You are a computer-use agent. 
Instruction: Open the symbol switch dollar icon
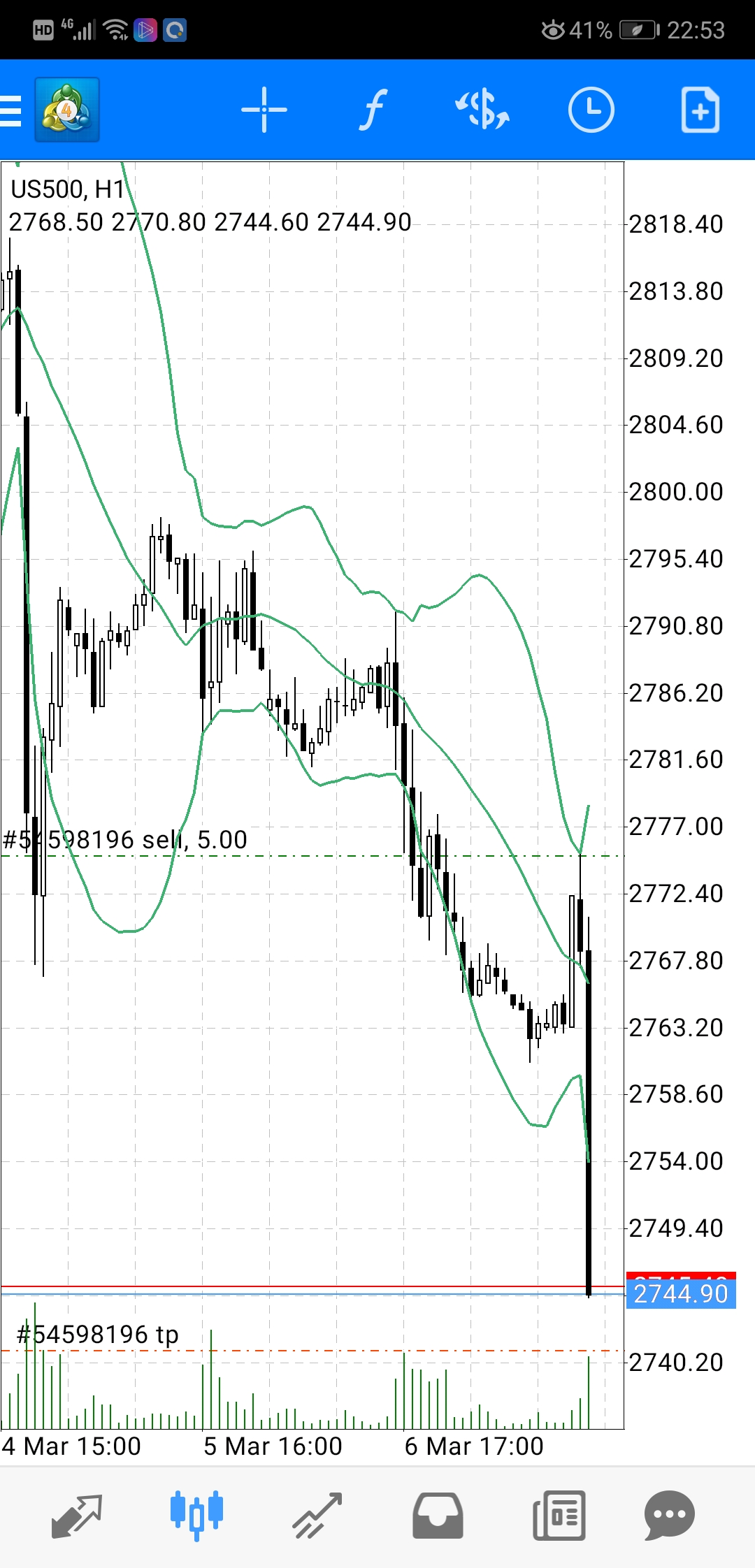coord(482,110)
